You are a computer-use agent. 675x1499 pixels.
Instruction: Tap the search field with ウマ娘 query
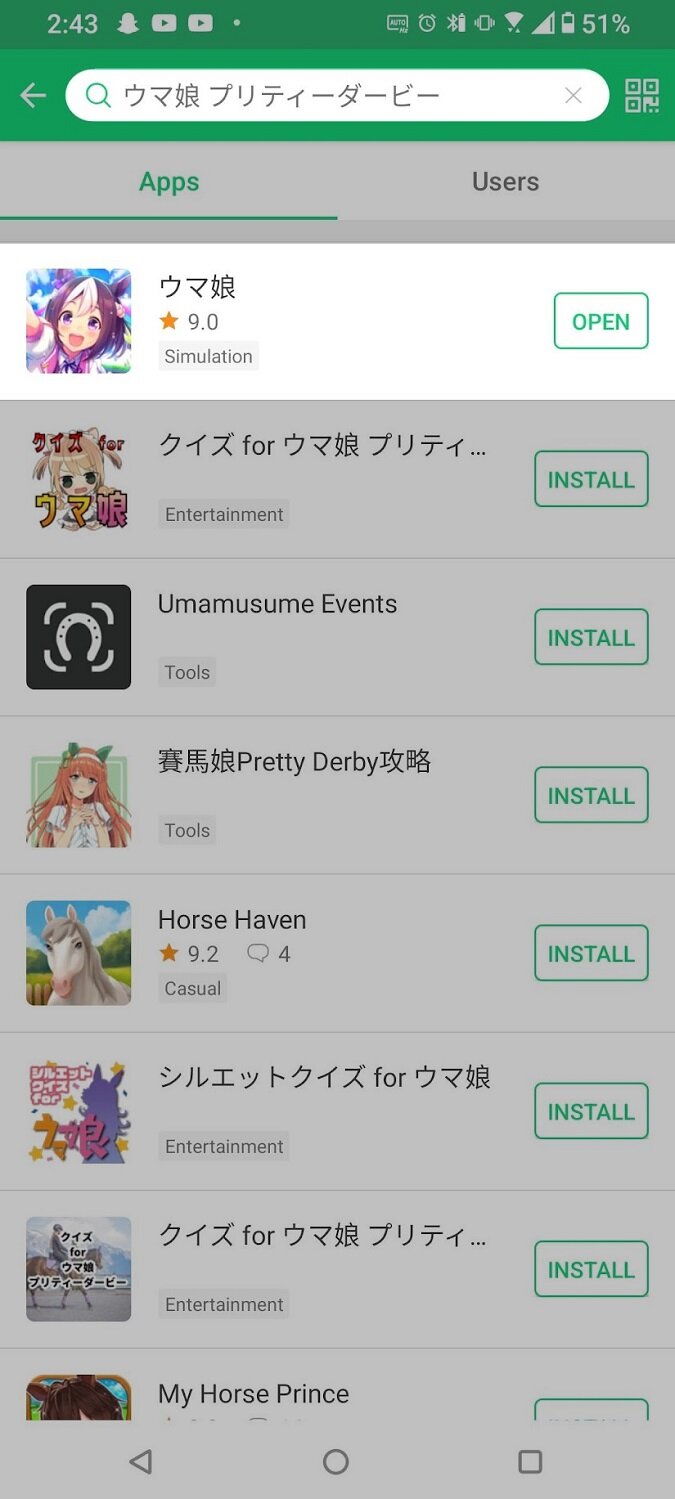337,96
